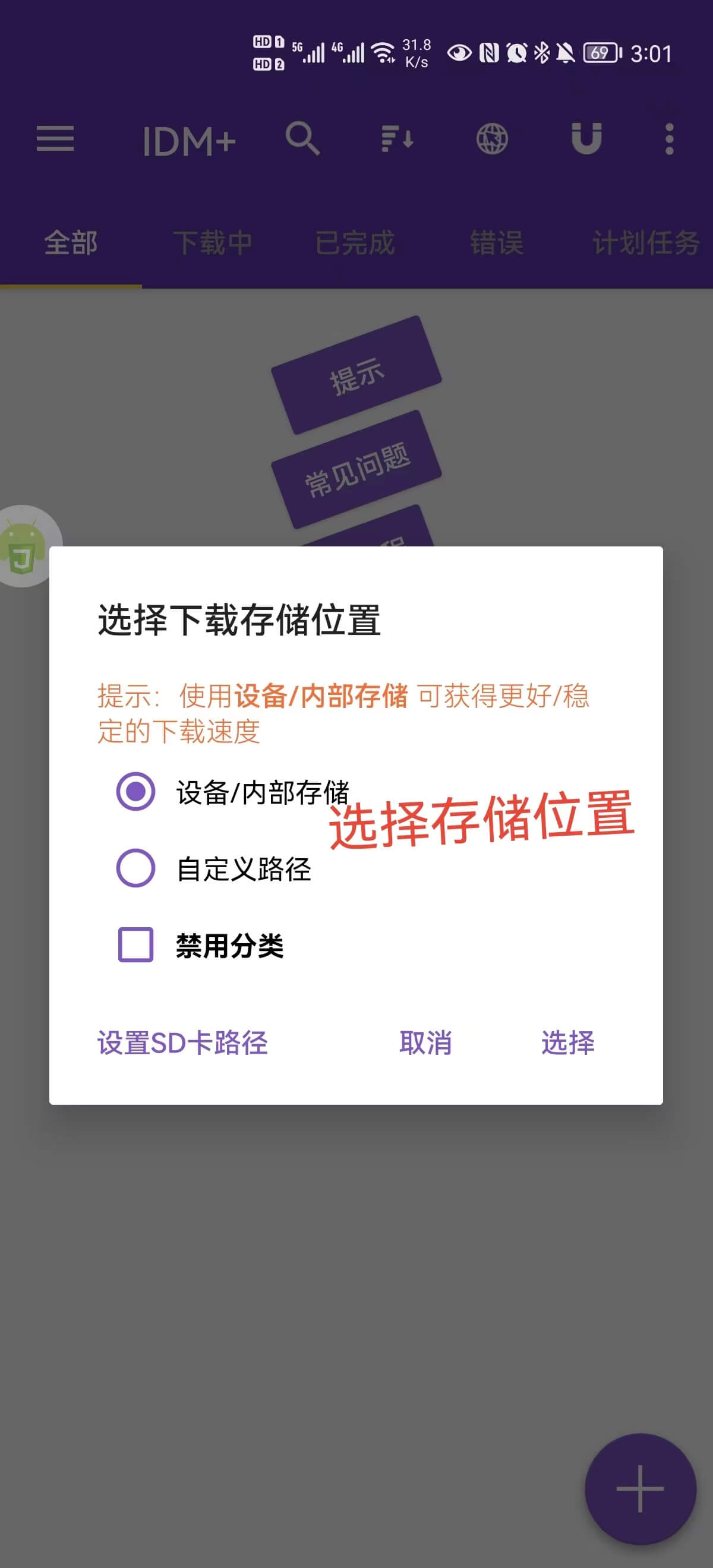Tap the 设置SD卡路径 button
713x1568 pixels.
coord(182,1043)
